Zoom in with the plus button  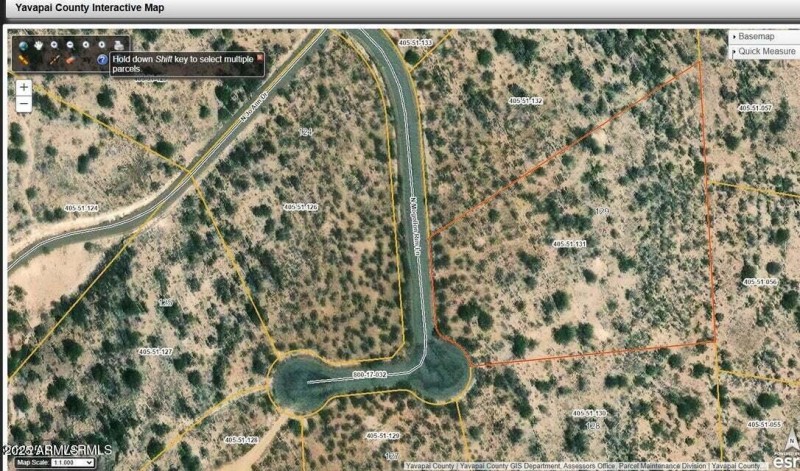click(x=24, y=88)
